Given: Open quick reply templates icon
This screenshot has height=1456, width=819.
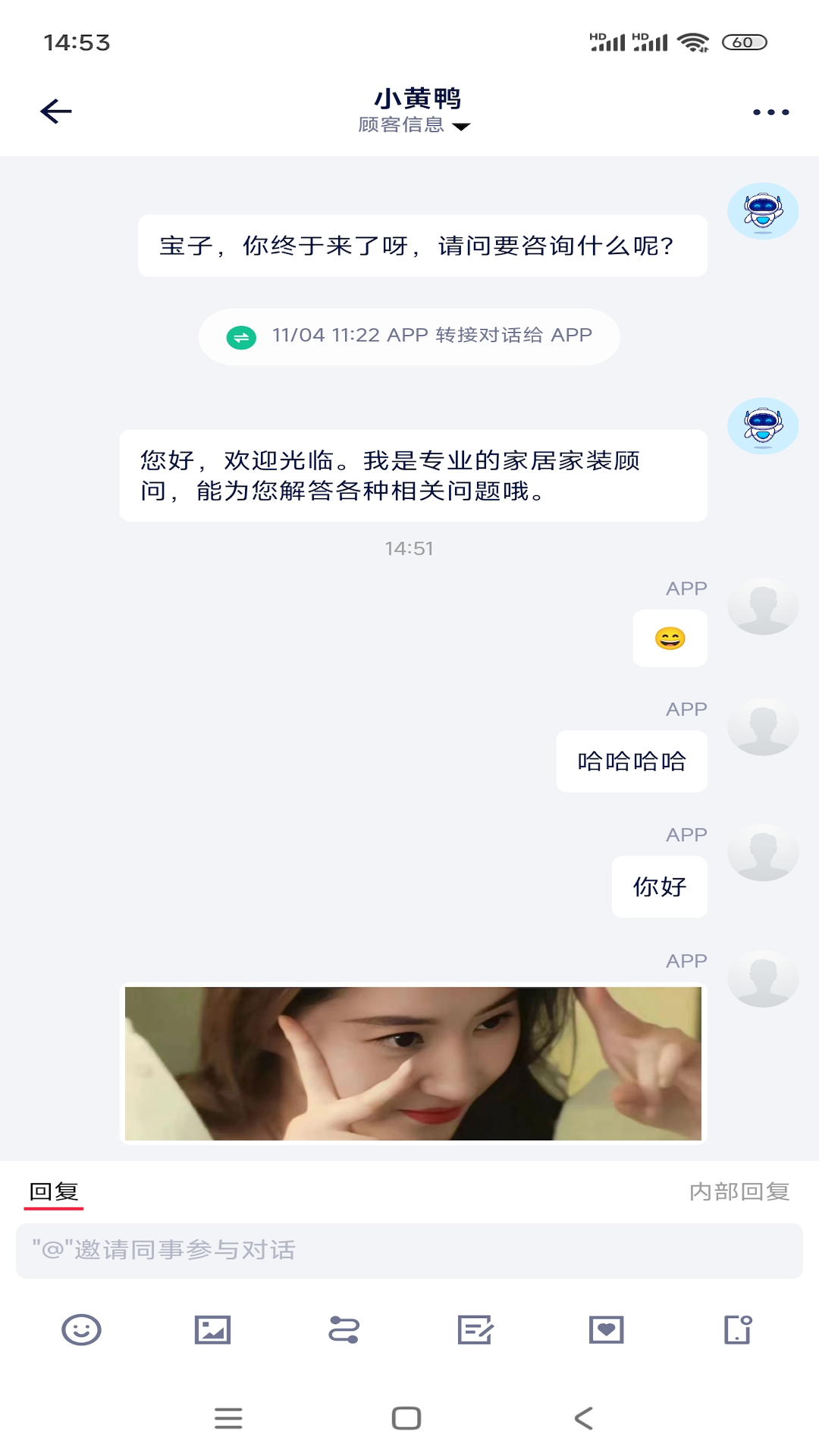Looking at the screenshot, I should click(475, 1329).
